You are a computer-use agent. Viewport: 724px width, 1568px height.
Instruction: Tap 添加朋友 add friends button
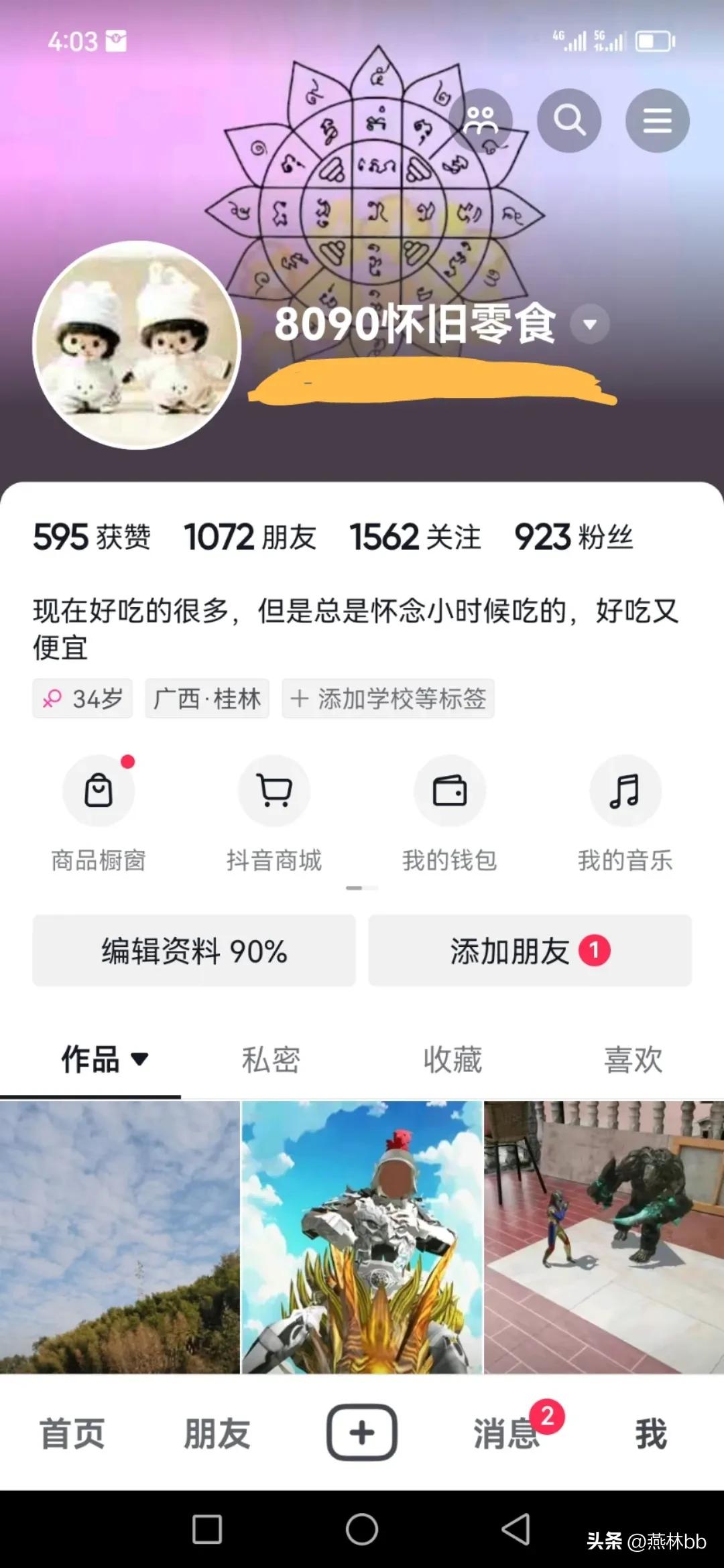coord(530,950)
